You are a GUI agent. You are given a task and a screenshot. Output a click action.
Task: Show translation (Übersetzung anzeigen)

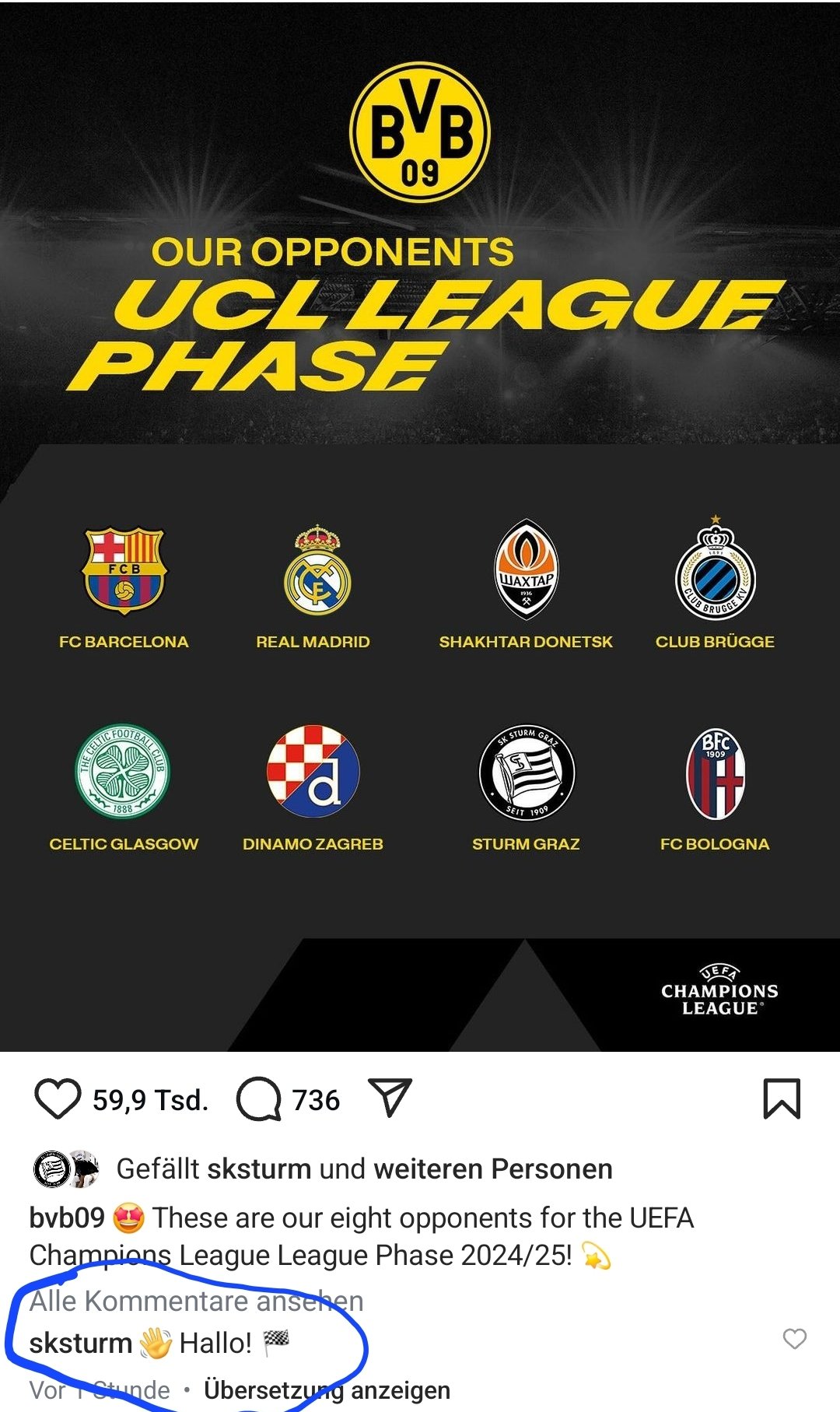tap(327, 1389)
